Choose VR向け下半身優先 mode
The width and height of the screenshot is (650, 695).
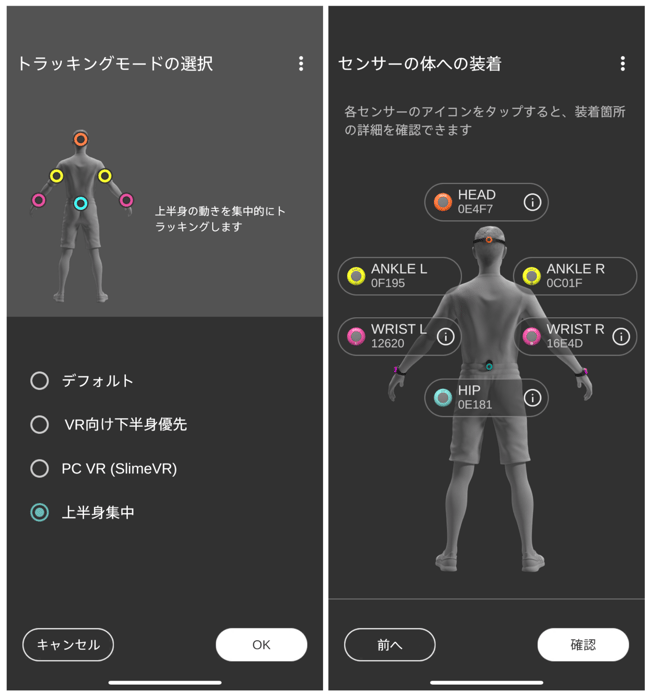[x=40, y=425]
